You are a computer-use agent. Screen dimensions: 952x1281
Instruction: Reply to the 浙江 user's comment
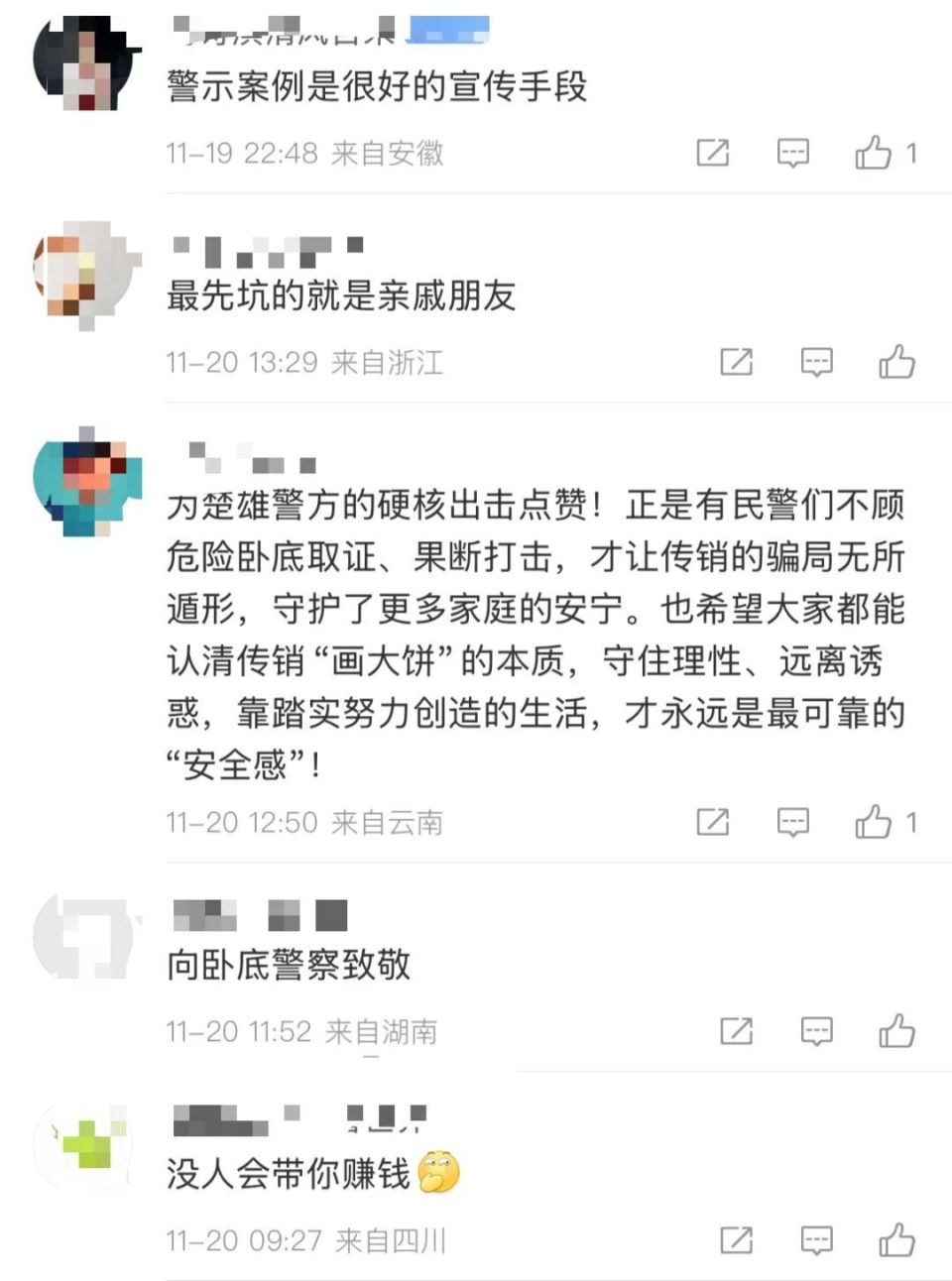pos(817,363)
